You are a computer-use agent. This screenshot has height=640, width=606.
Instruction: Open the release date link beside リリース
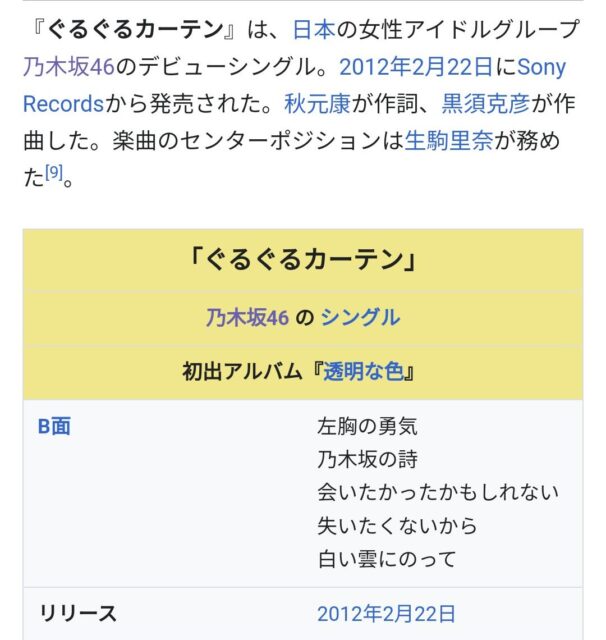pos(386,613)
